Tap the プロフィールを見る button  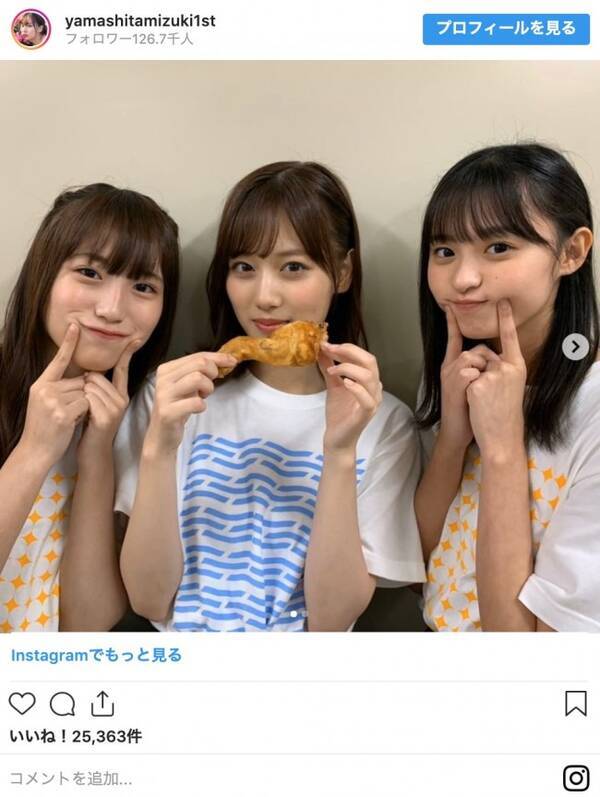(x=506, y=28)
